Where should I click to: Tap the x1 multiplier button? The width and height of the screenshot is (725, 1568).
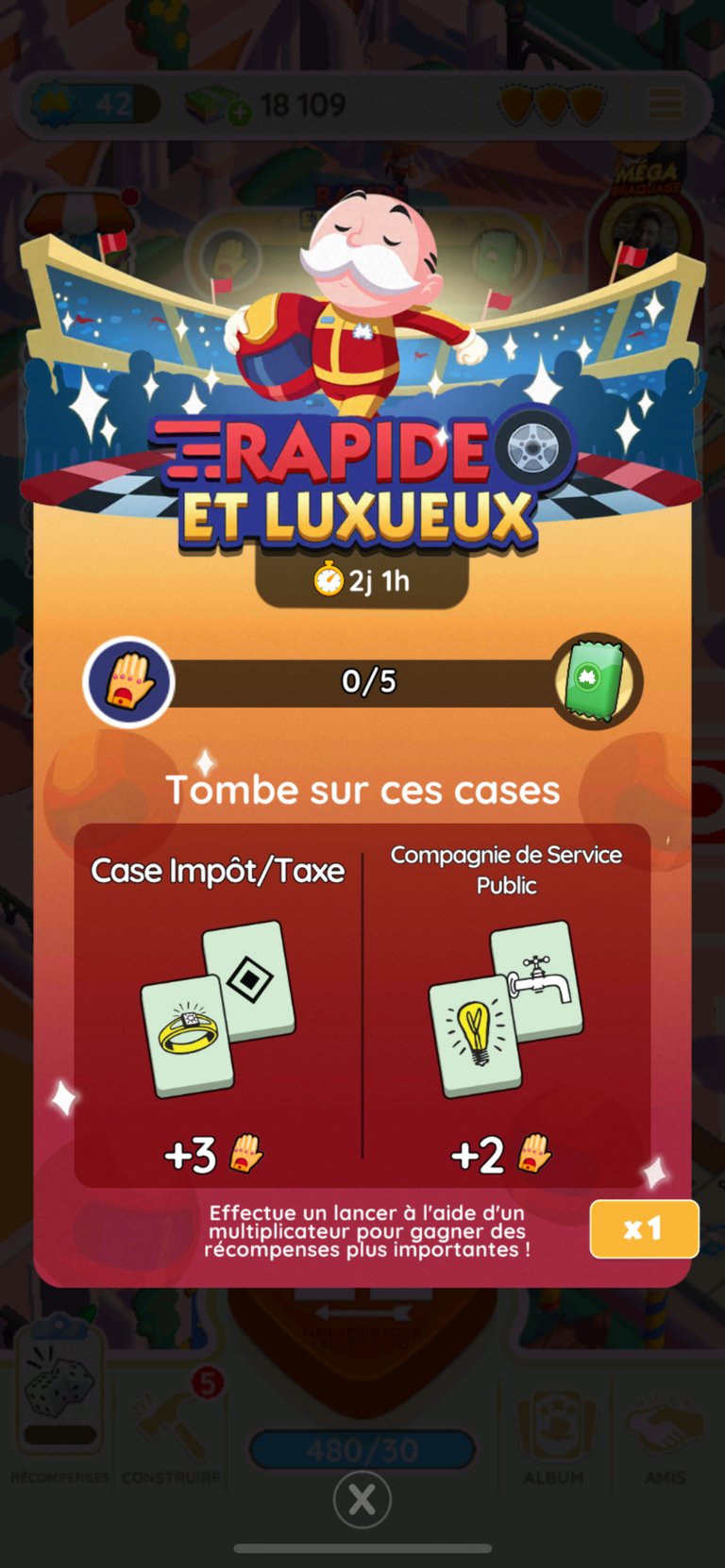click(x=644, y=1228)
